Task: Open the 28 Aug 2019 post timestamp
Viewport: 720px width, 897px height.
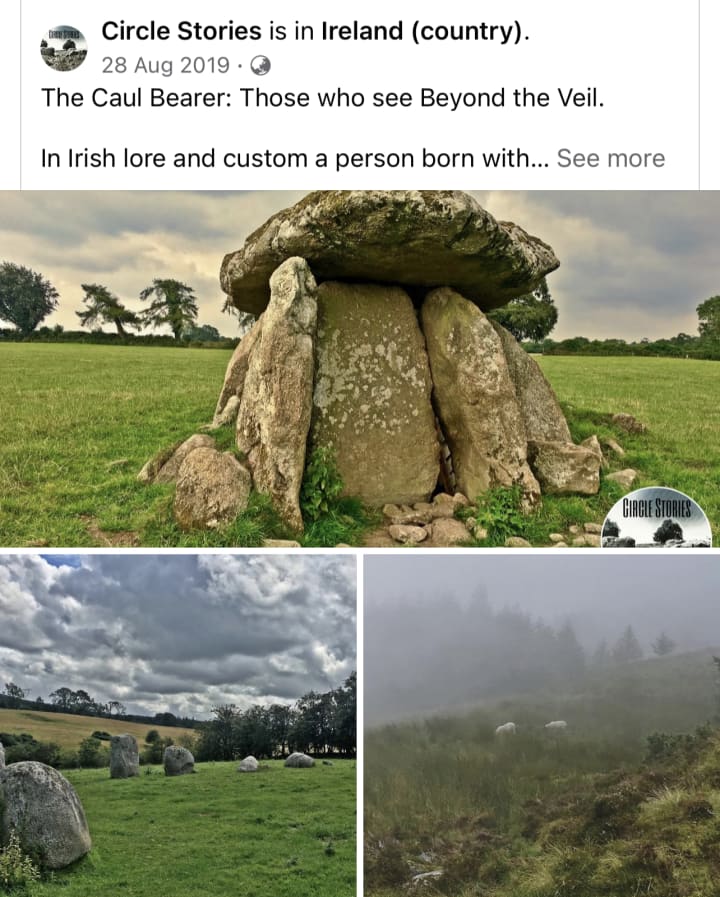Action: [165, 66]
